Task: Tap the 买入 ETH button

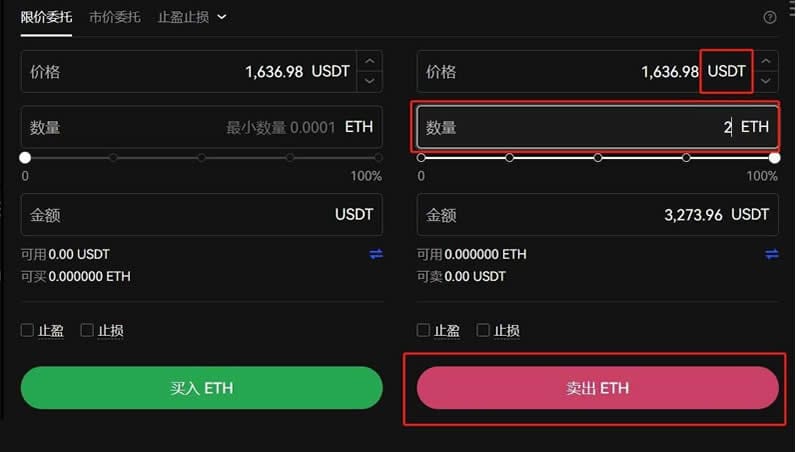Action: (202, 388)
